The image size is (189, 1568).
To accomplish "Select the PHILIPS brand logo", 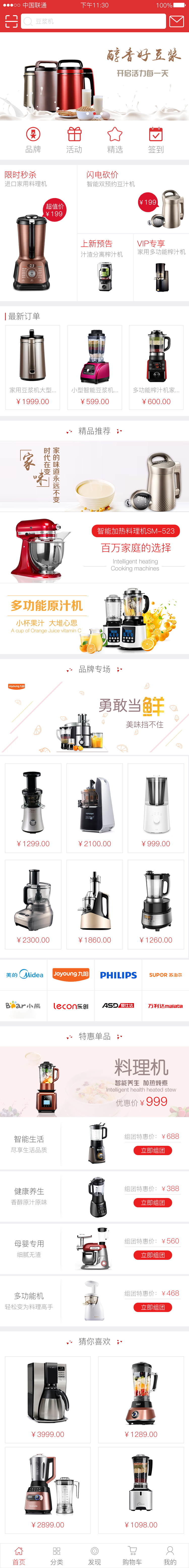I will pos(118,975).
